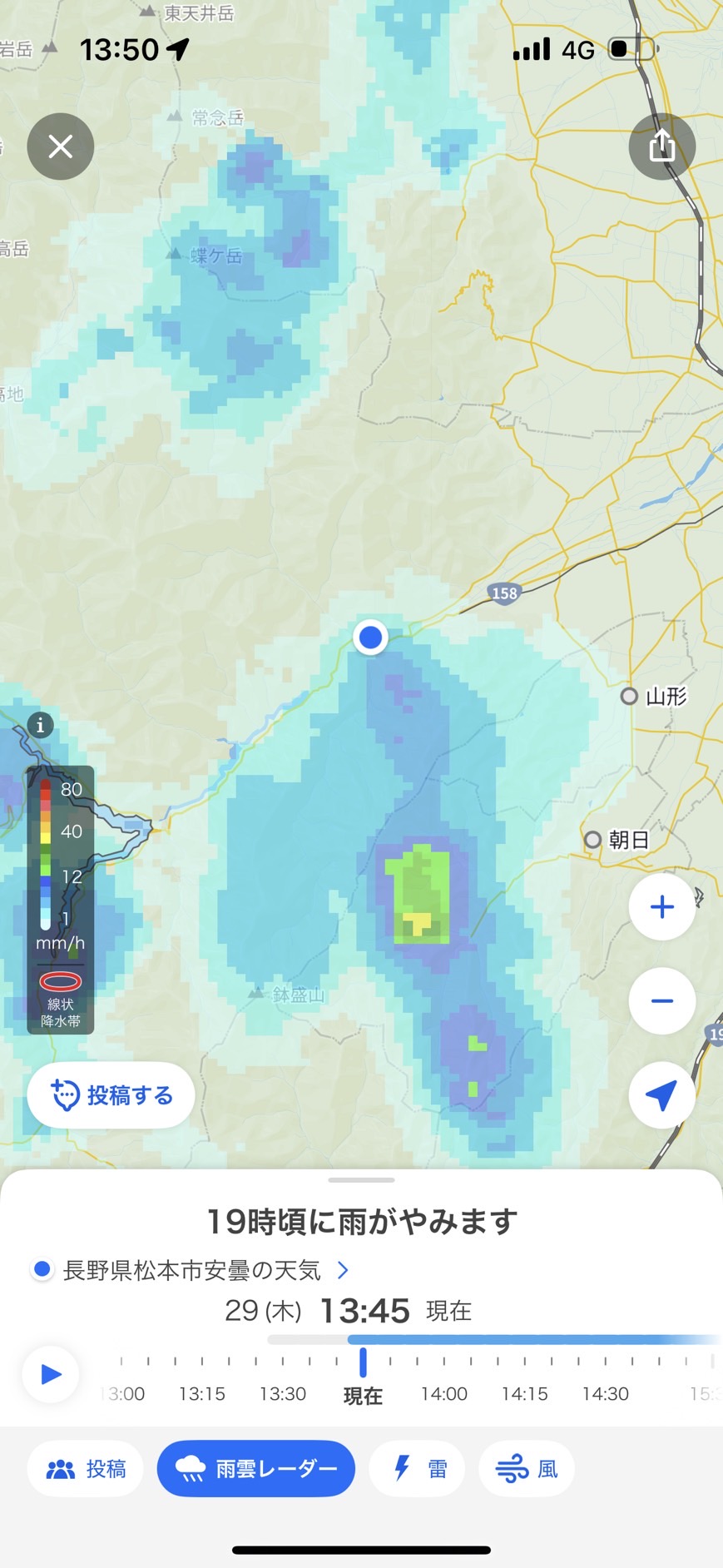Screen dimensions: 723x1568
Task: Zoom out of the map
Action: tap(661, 1000)
